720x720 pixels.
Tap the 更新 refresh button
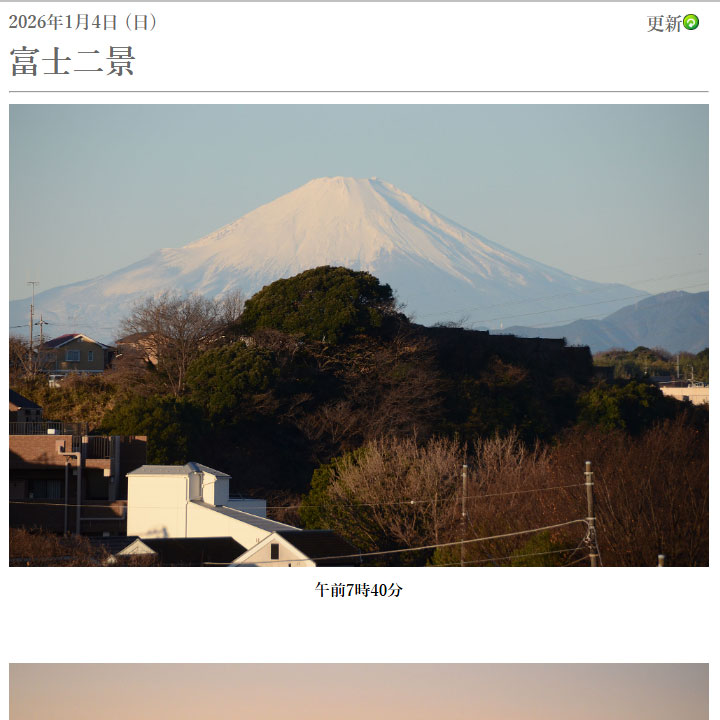coord(673,23)
